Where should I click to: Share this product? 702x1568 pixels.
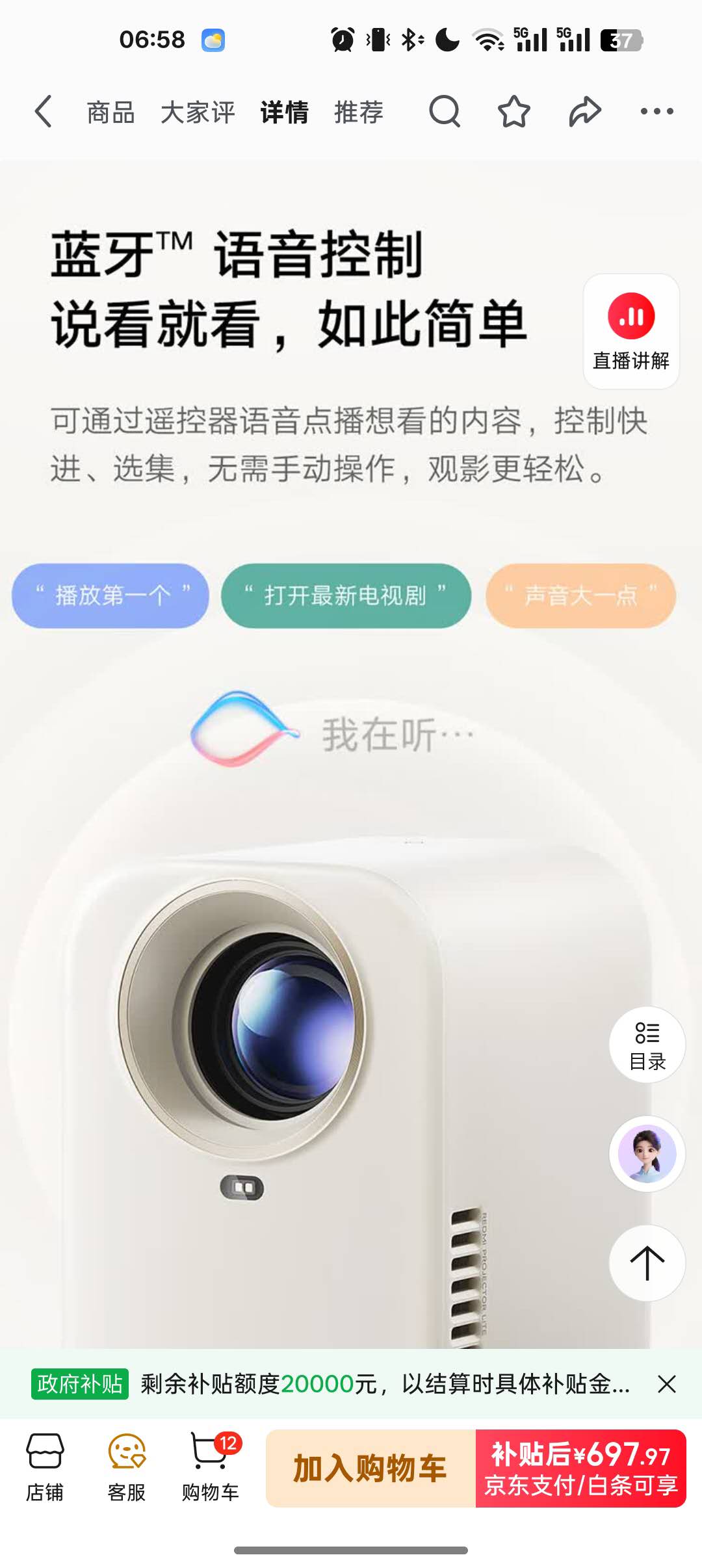tap(584, 112)
